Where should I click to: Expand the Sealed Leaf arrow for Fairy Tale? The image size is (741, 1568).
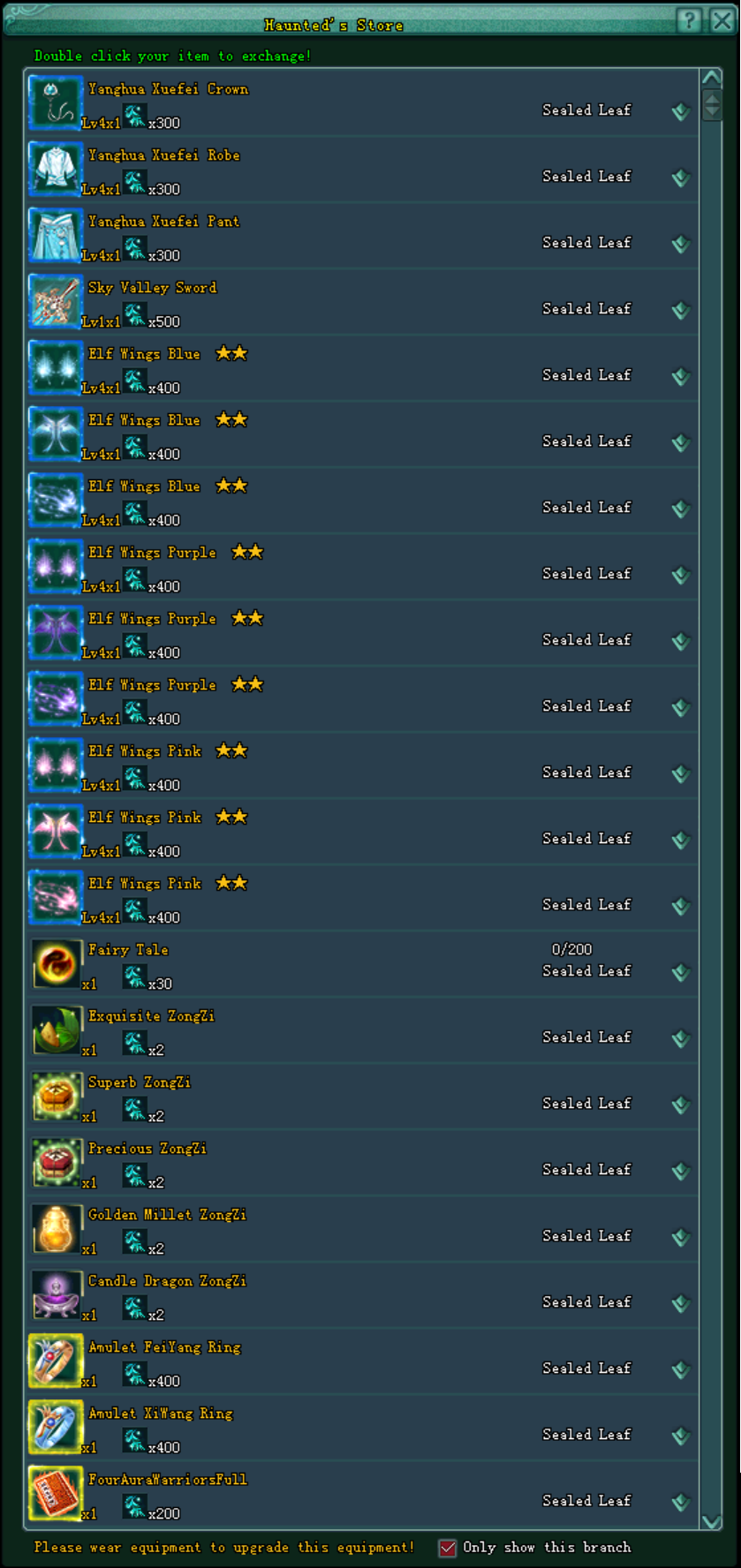(x=680, y=973)
